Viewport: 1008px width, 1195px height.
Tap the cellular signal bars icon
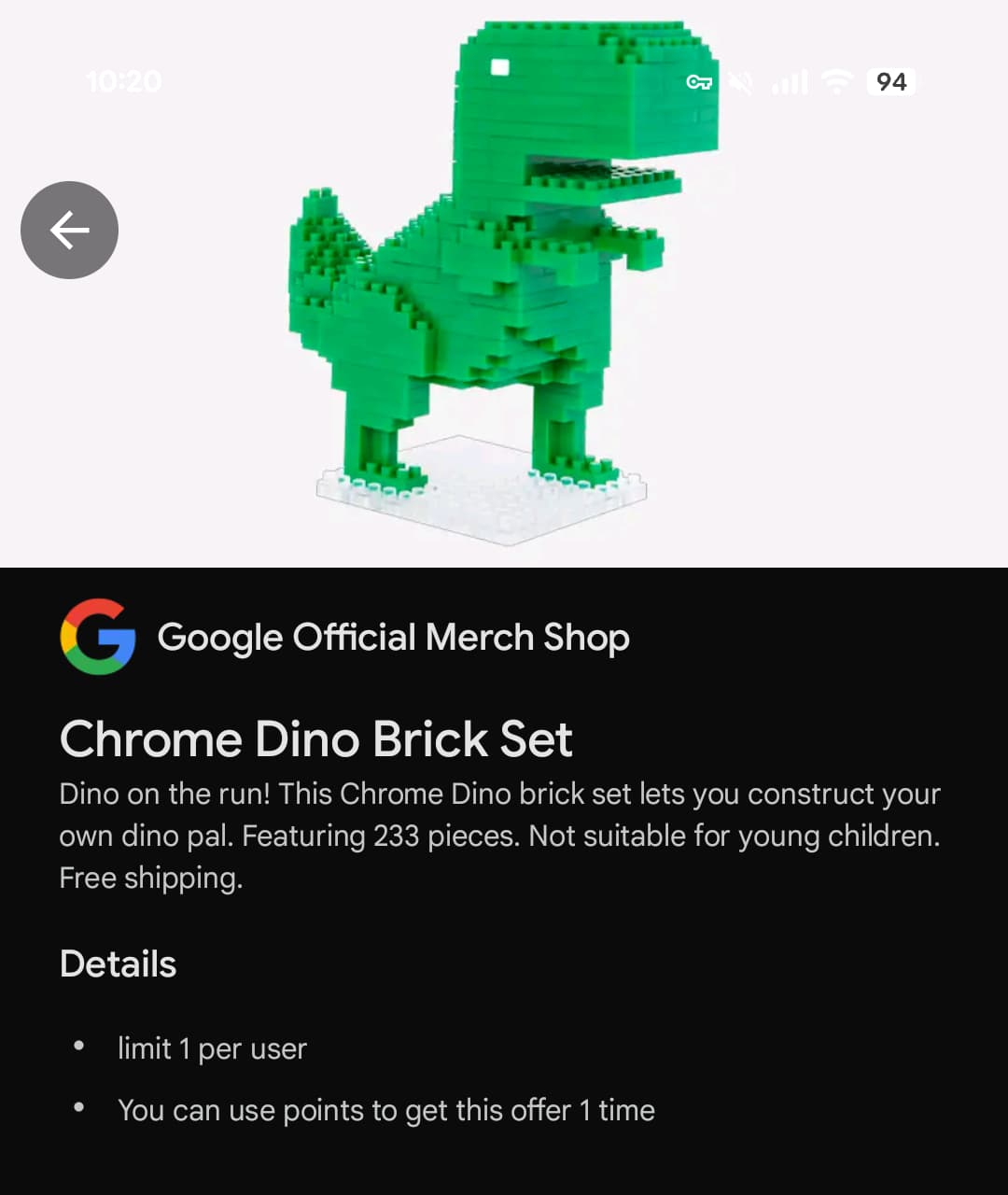(789, 82)
